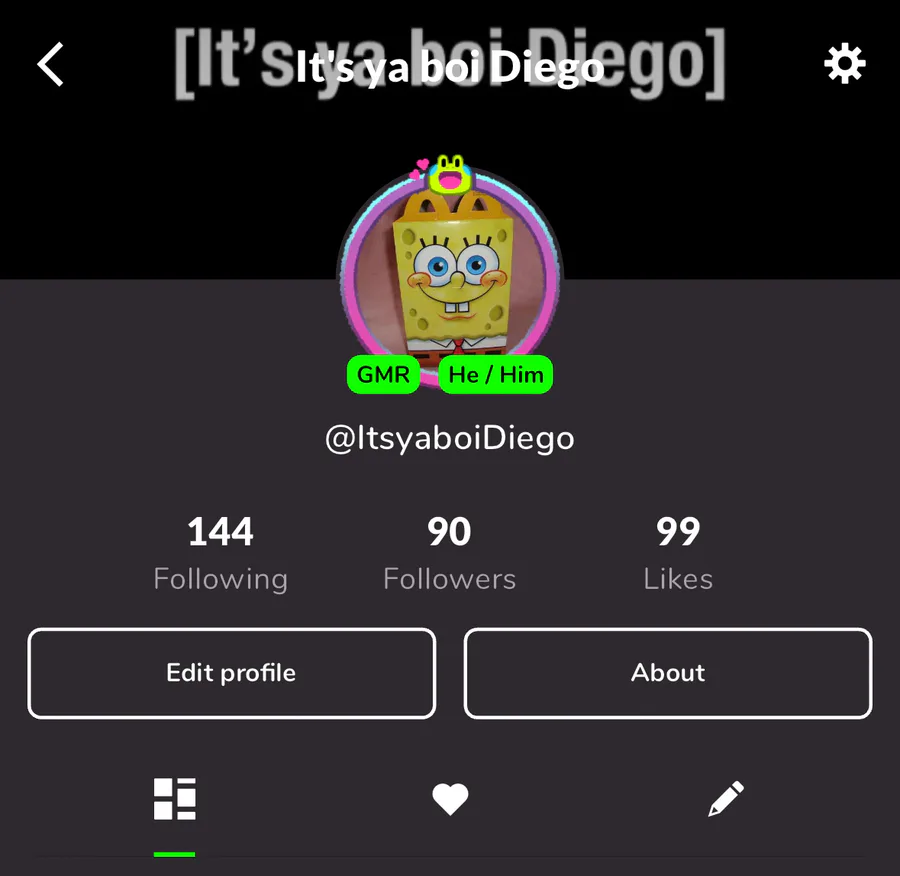View the 144 Following list
The width and height of the screenshot is (900, 876).
[220, 553]
